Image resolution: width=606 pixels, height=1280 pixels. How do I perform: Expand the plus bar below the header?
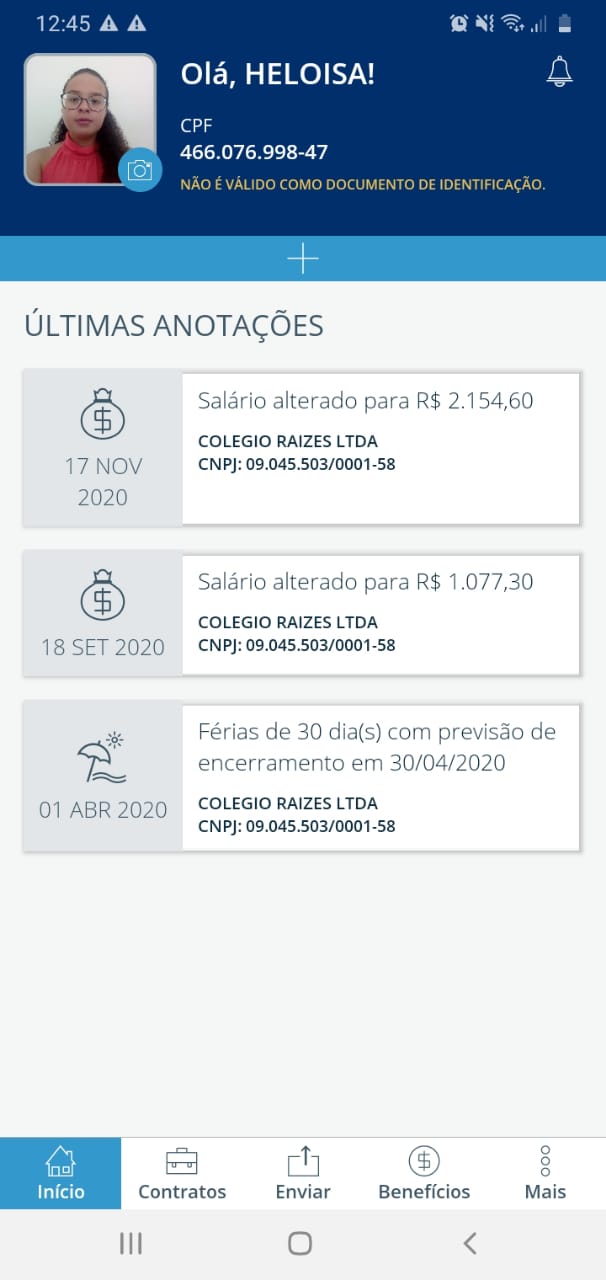[x=303, y=259]
